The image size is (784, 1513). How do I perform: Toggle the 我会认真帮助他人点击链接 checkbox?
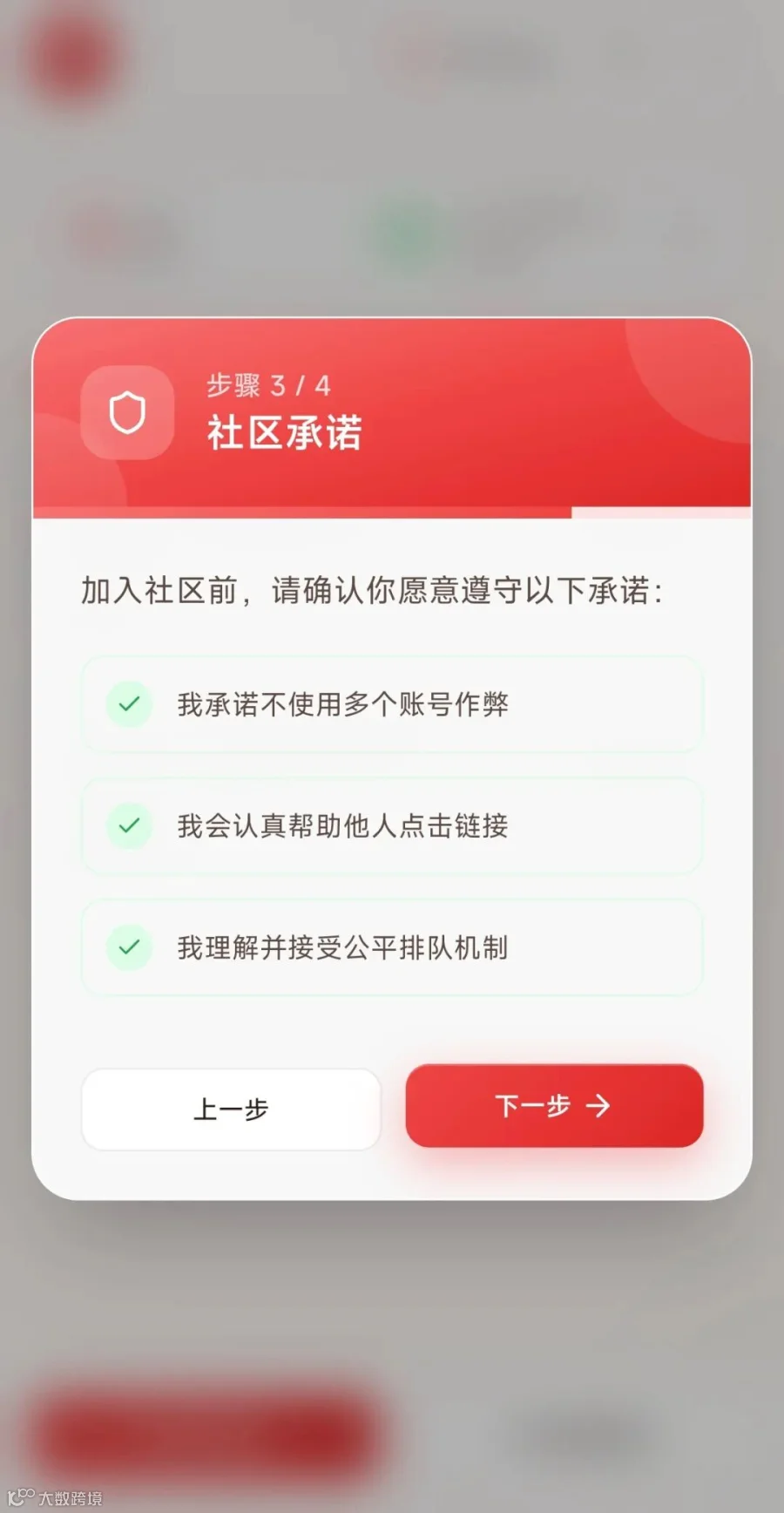click(x=129, y=825)
